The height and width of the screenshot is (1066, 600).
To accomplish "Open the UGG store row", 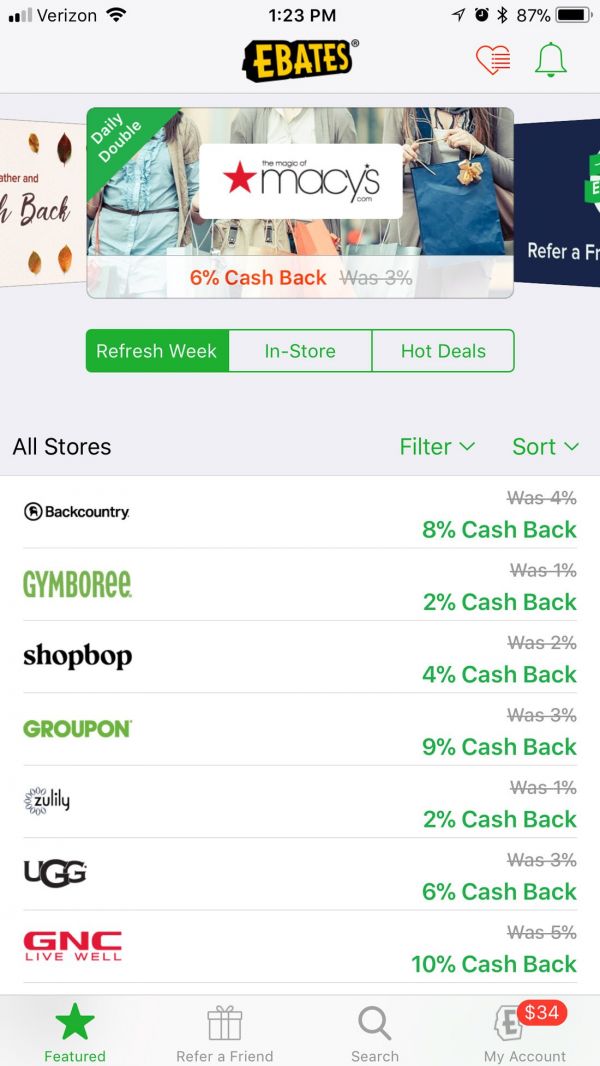I will pos(300,874).
